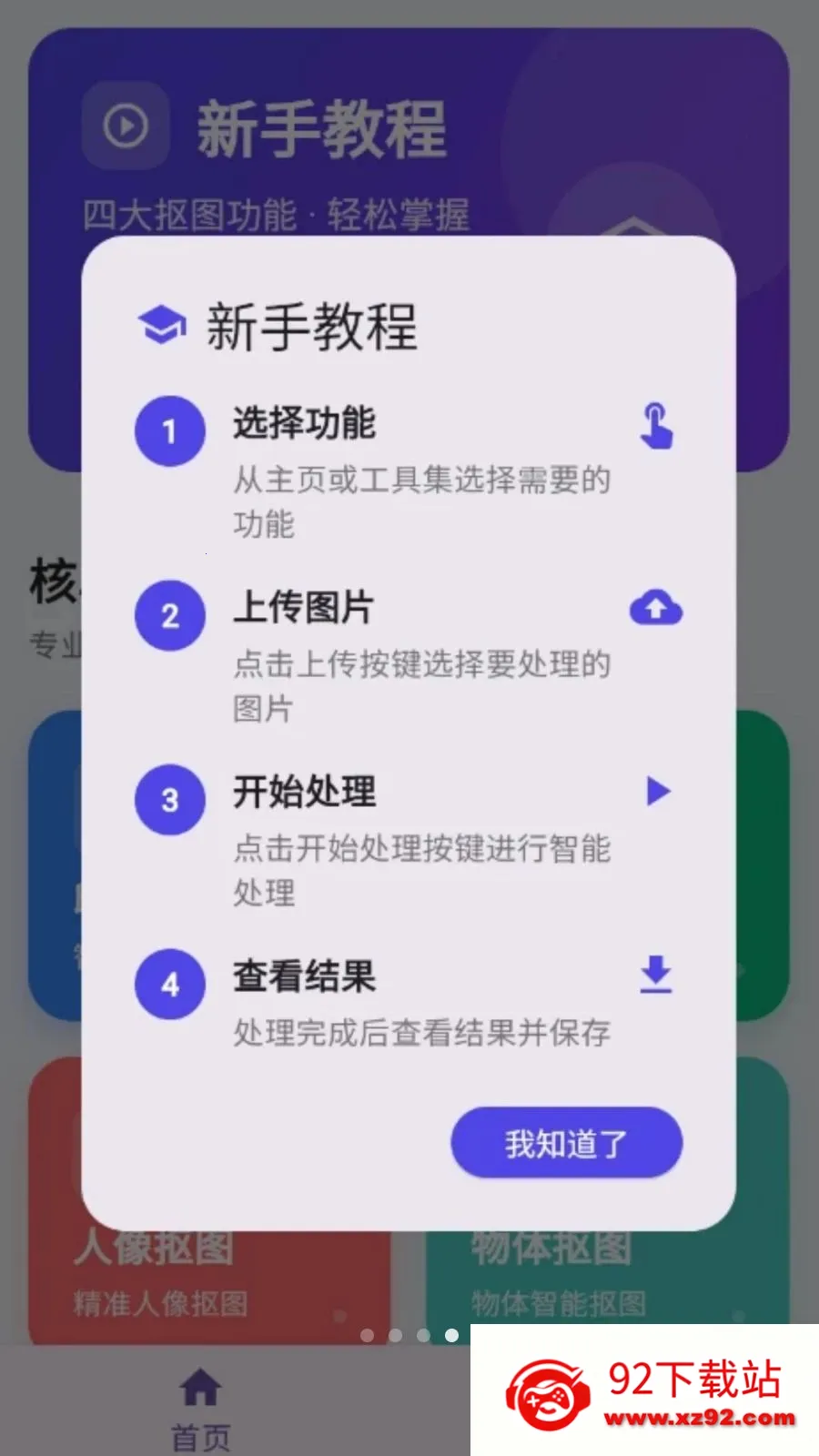Tap the numbered circle for step 1
Image resolution: width=819 pixels, height=1456 pixels.
pos(169,431)
